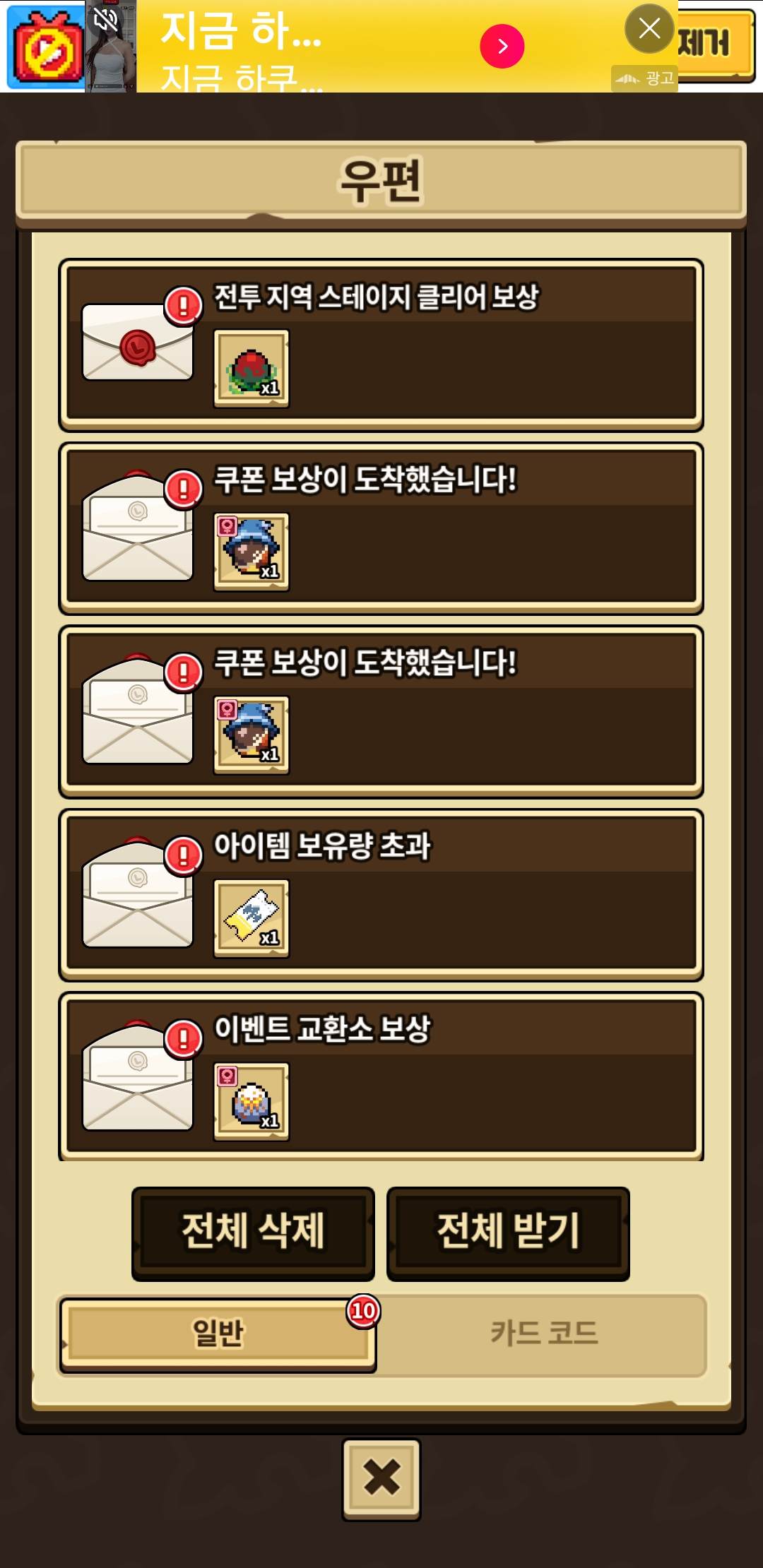Dismiss the ad banner with X
This screenshot has width=763, height=1568.
[649, 28]
